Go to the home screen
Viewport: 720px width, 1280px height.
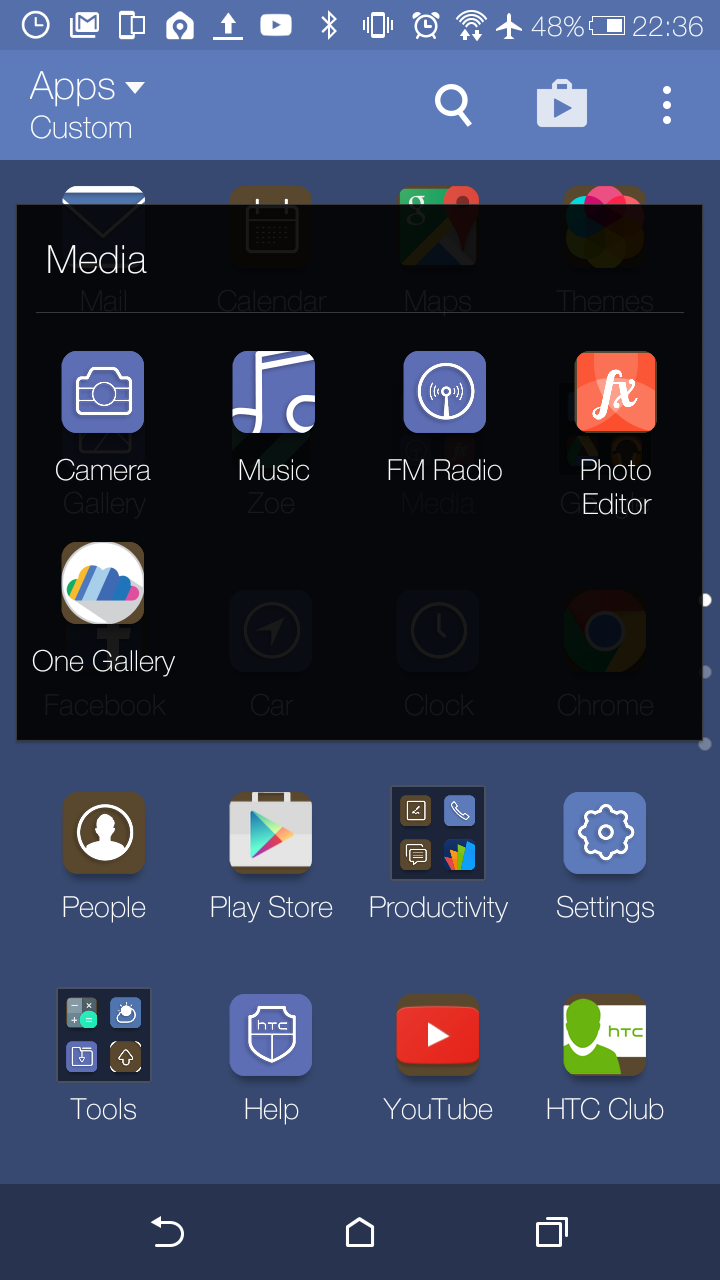coord(360,1232)
